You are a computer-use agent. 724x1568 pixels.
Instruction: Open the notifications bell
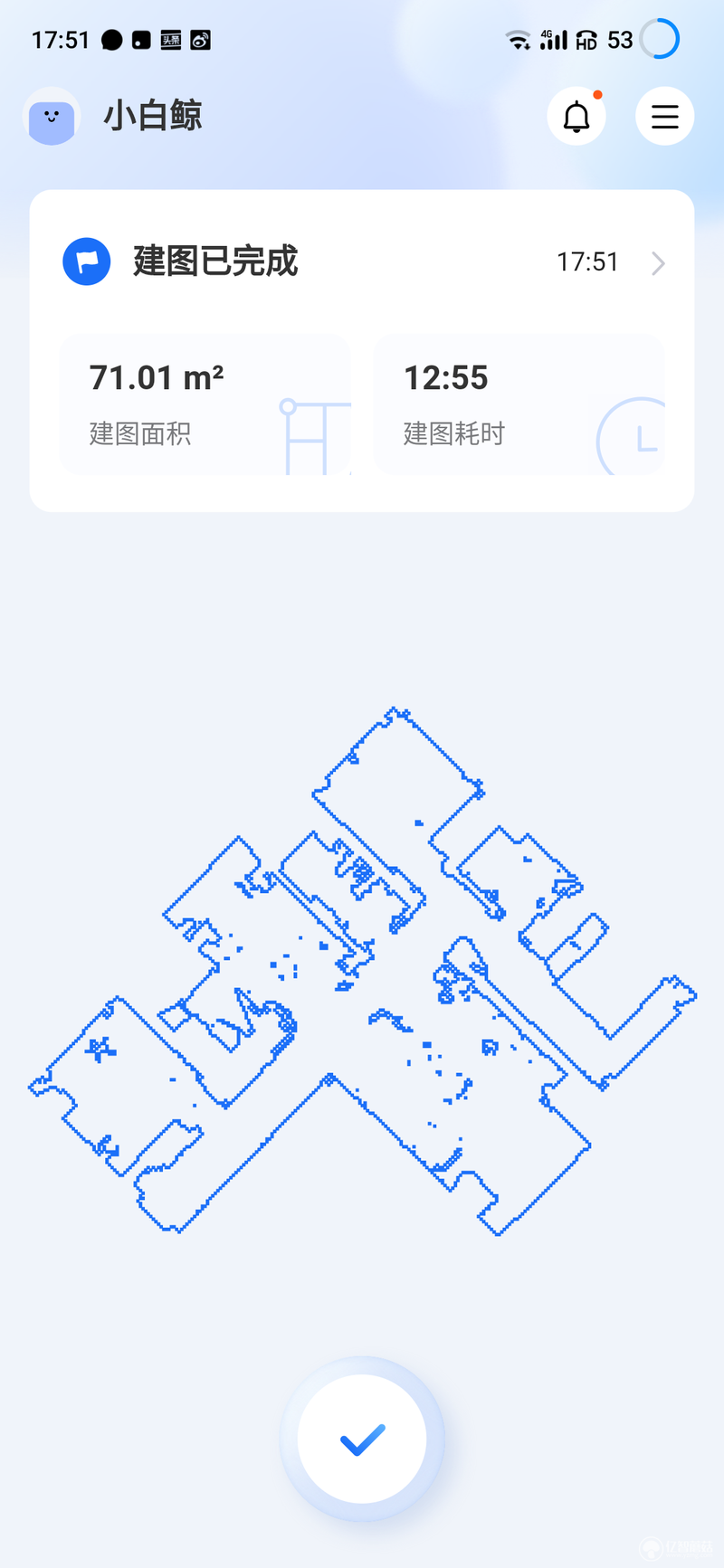576,117
